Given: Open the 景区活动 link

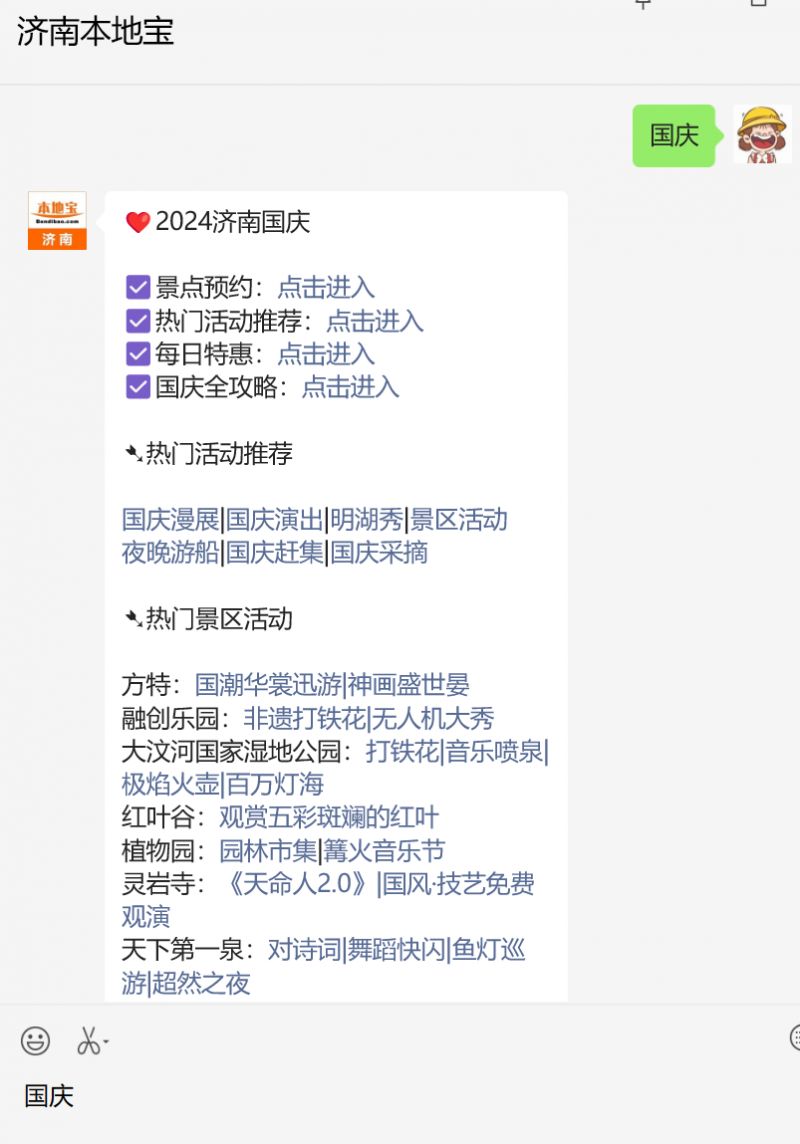Looking at the screenshot, I should coord(459,519).
